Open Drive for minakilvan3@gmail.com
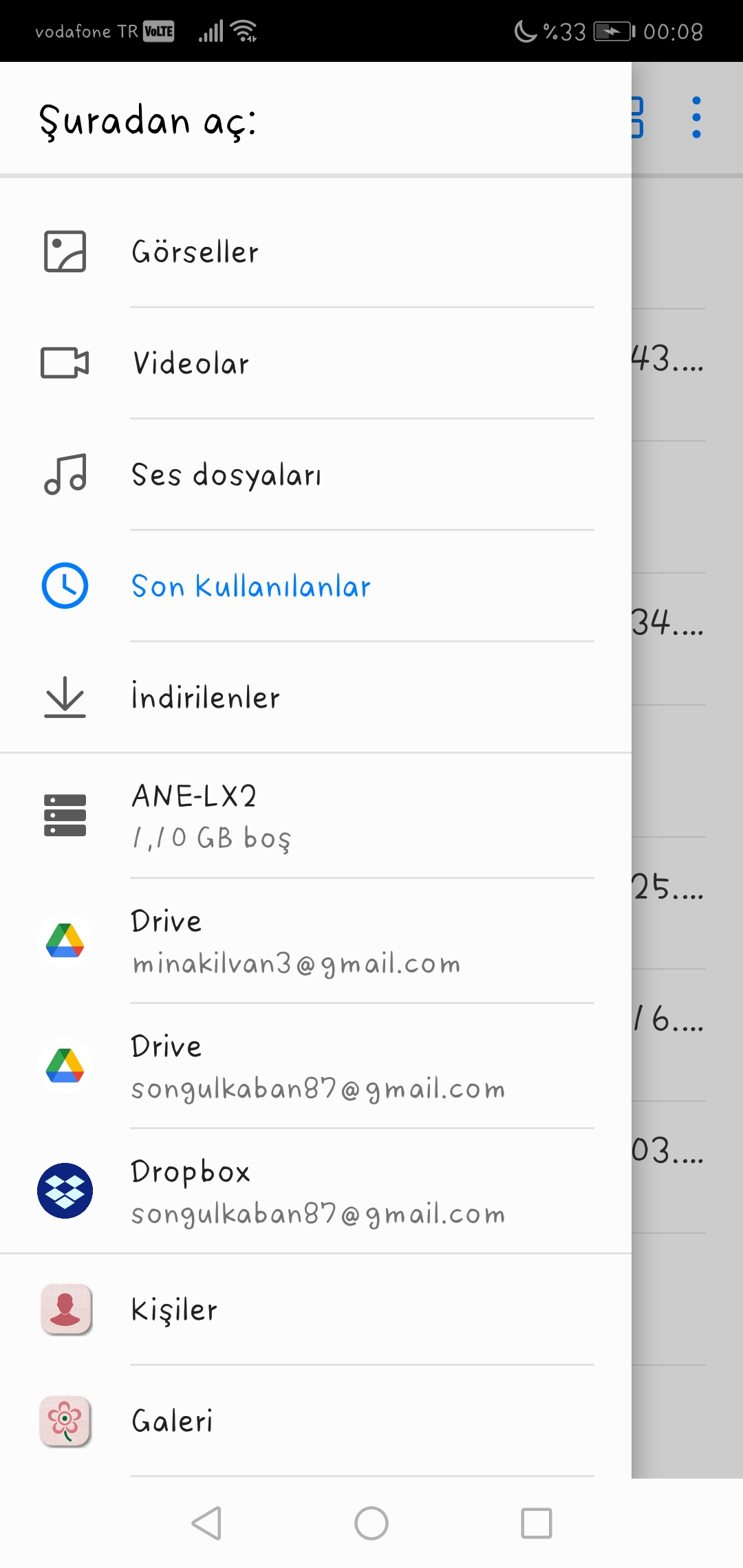 pyautogui.click(x=316, y=941)
